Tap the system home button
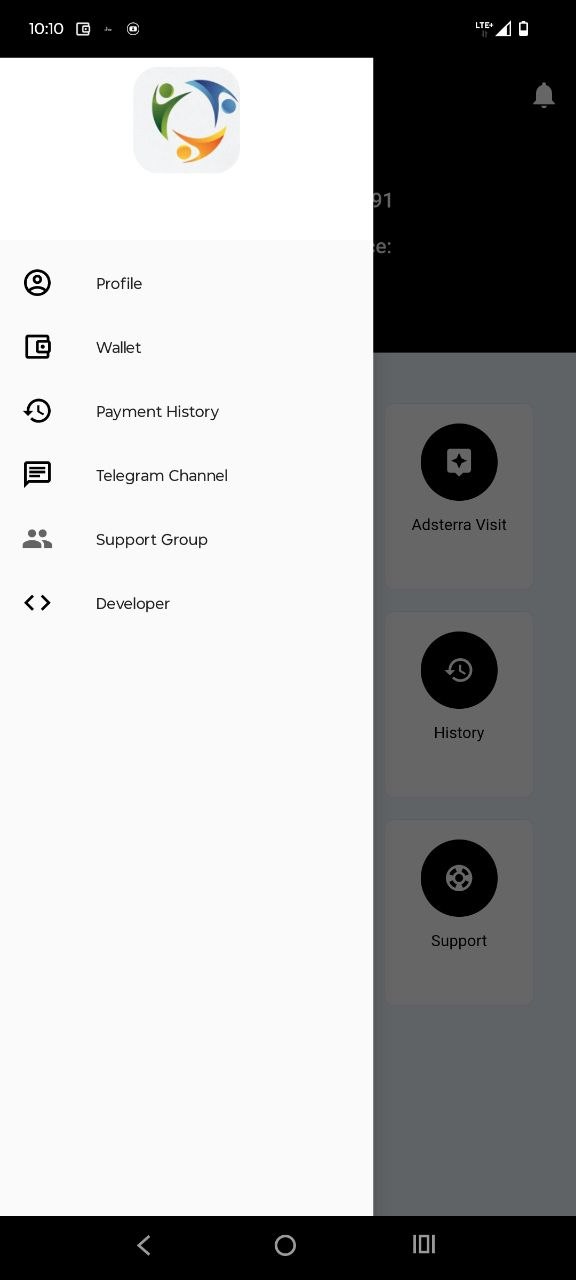 click(x=285, y=1245)
